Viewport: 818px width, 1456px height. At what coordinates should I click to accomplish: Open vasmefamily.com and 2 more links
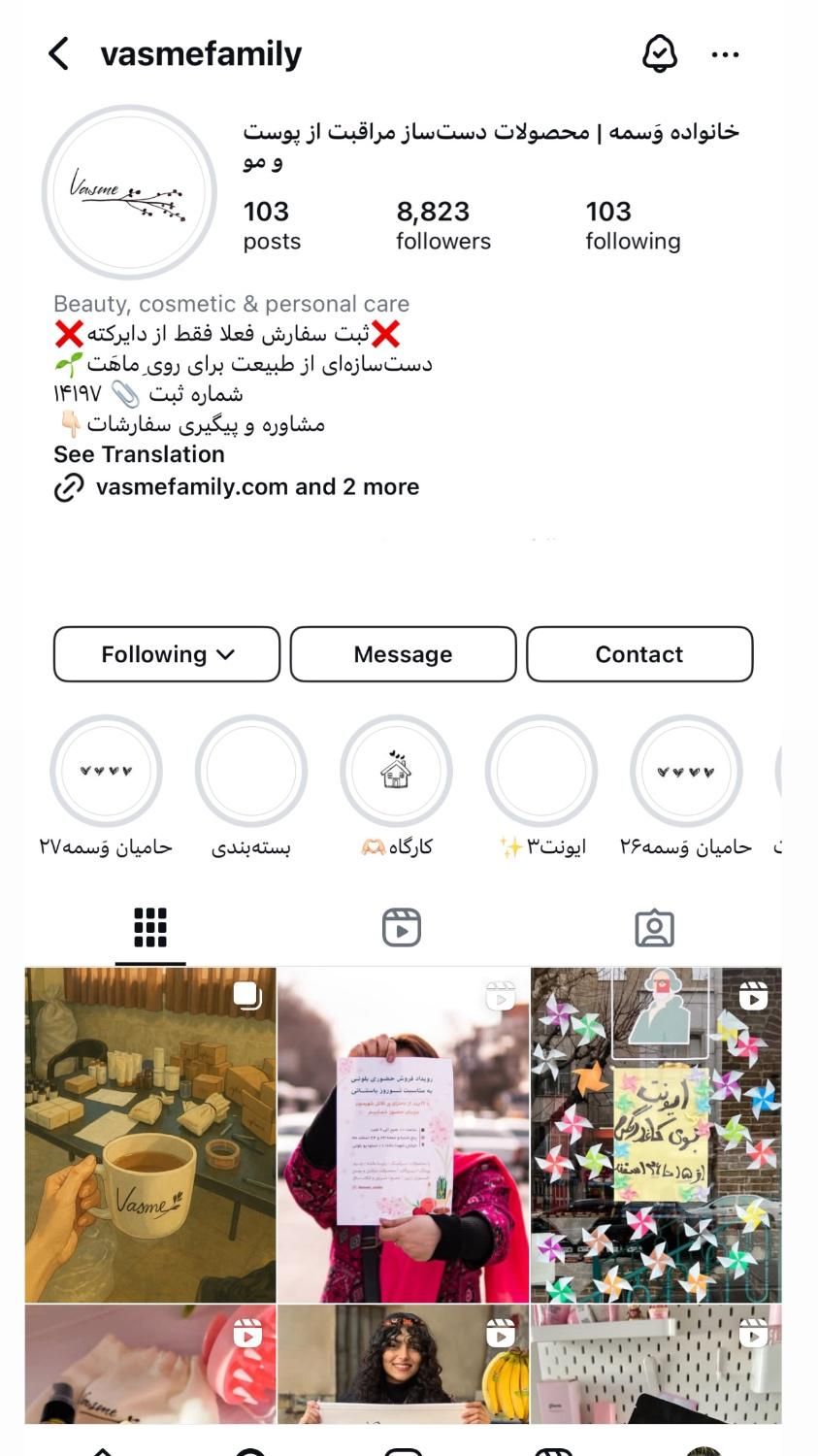256,486
